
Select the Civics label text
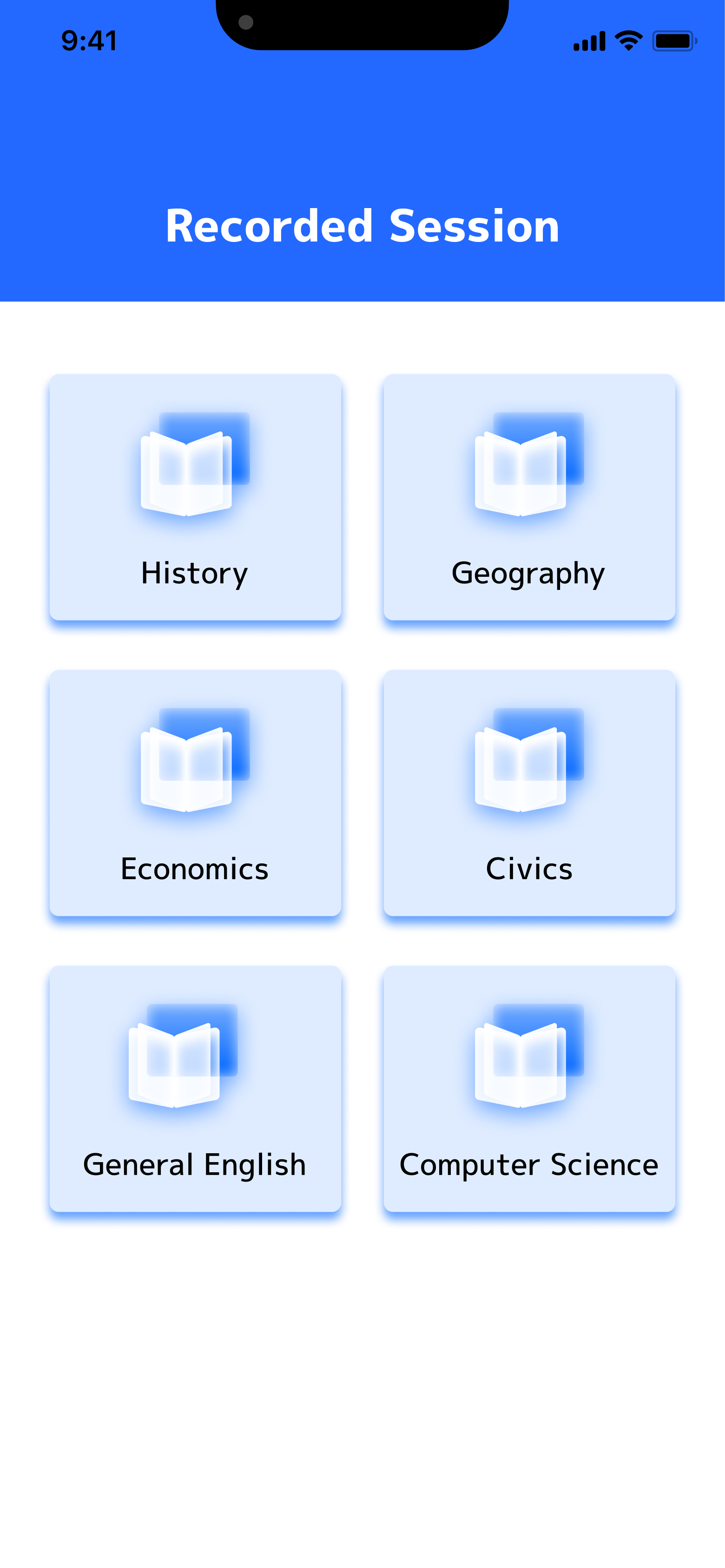click(529, 869)
